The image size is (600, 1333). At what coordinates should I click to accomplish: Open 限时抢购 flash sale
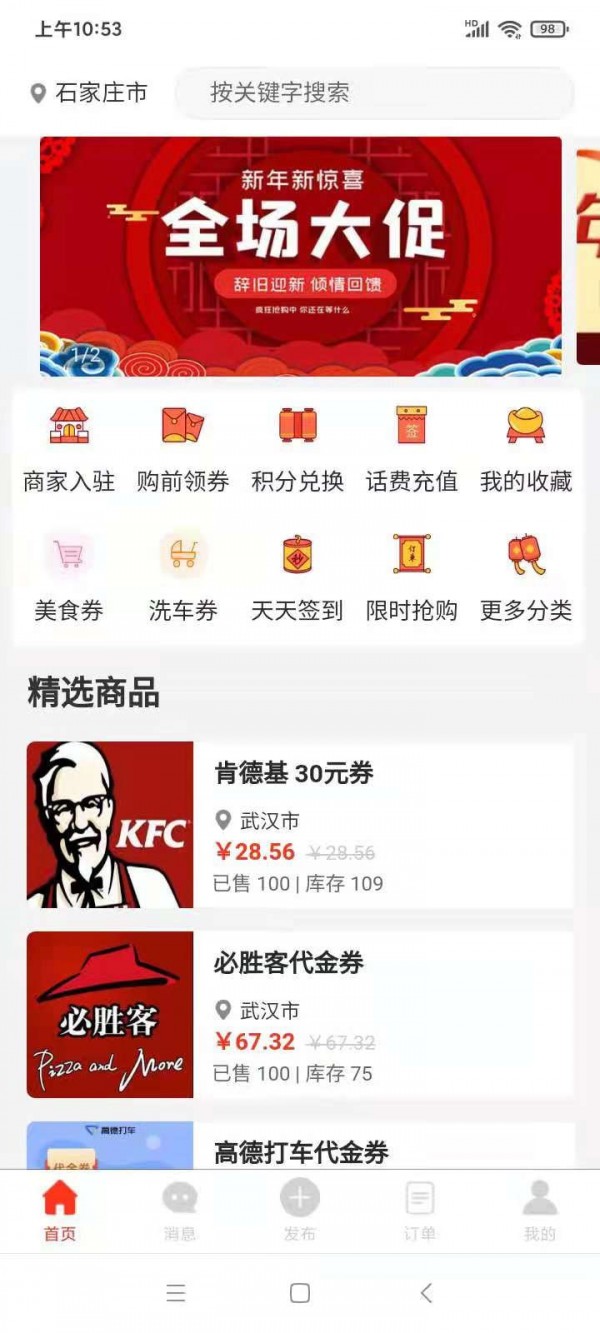click(412, 577)
